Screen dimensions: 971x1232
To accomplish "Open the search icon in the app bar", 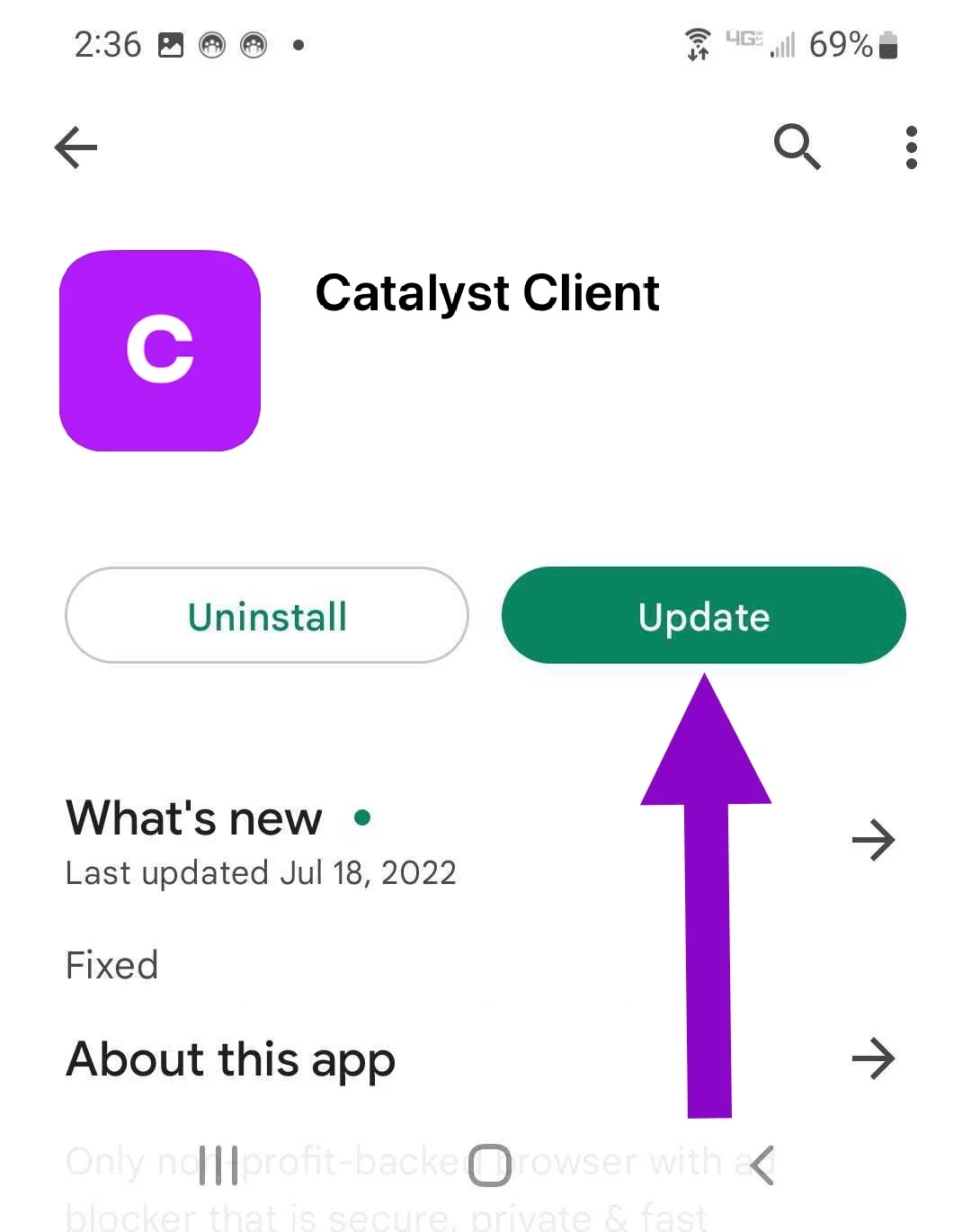I will pyautogui.click(x=797, y=147).
